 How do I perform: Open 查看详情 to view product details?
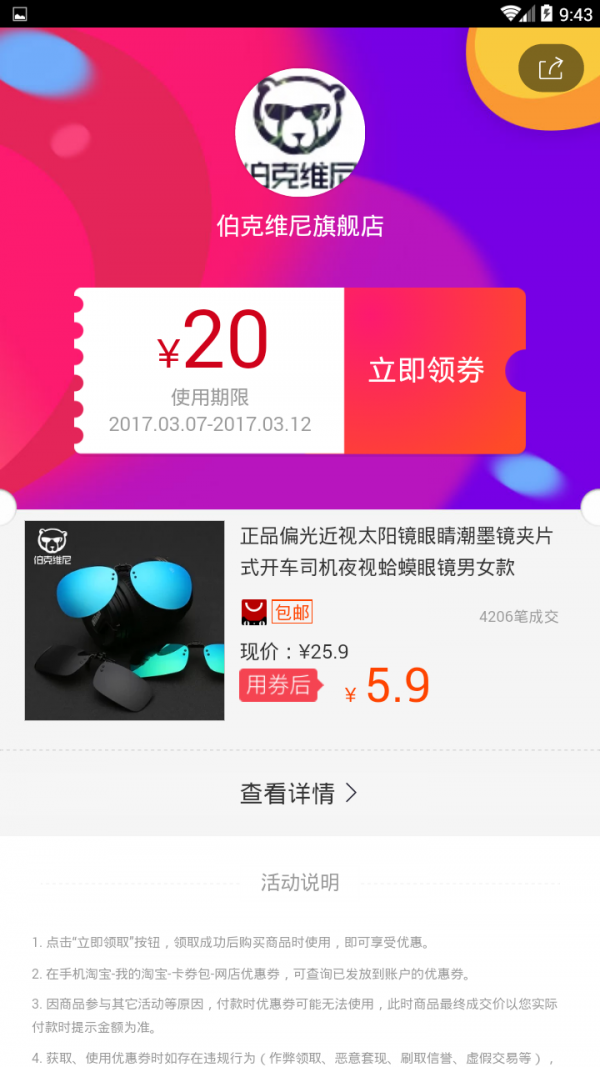point(298,793)
